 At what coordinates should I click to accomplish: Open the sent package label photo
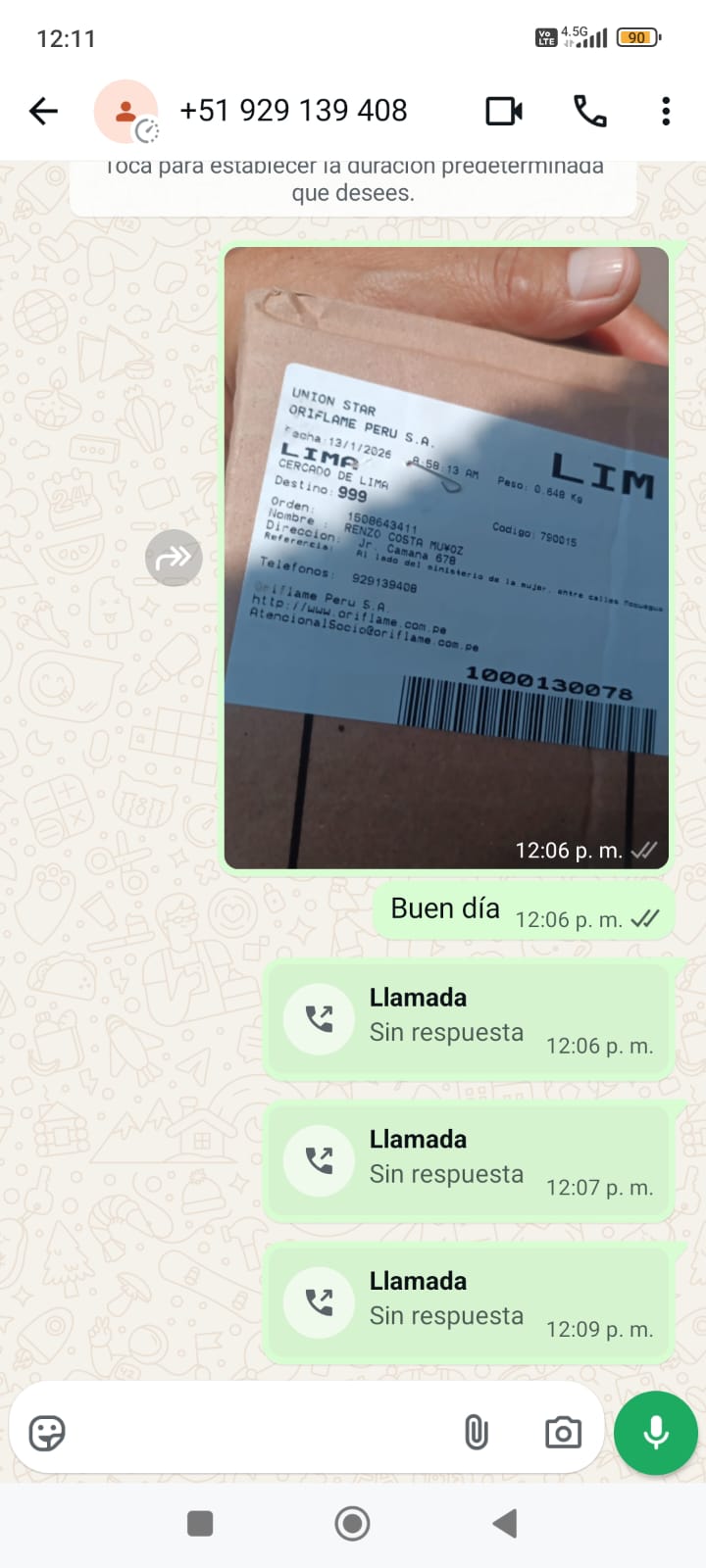pos(446,557)
